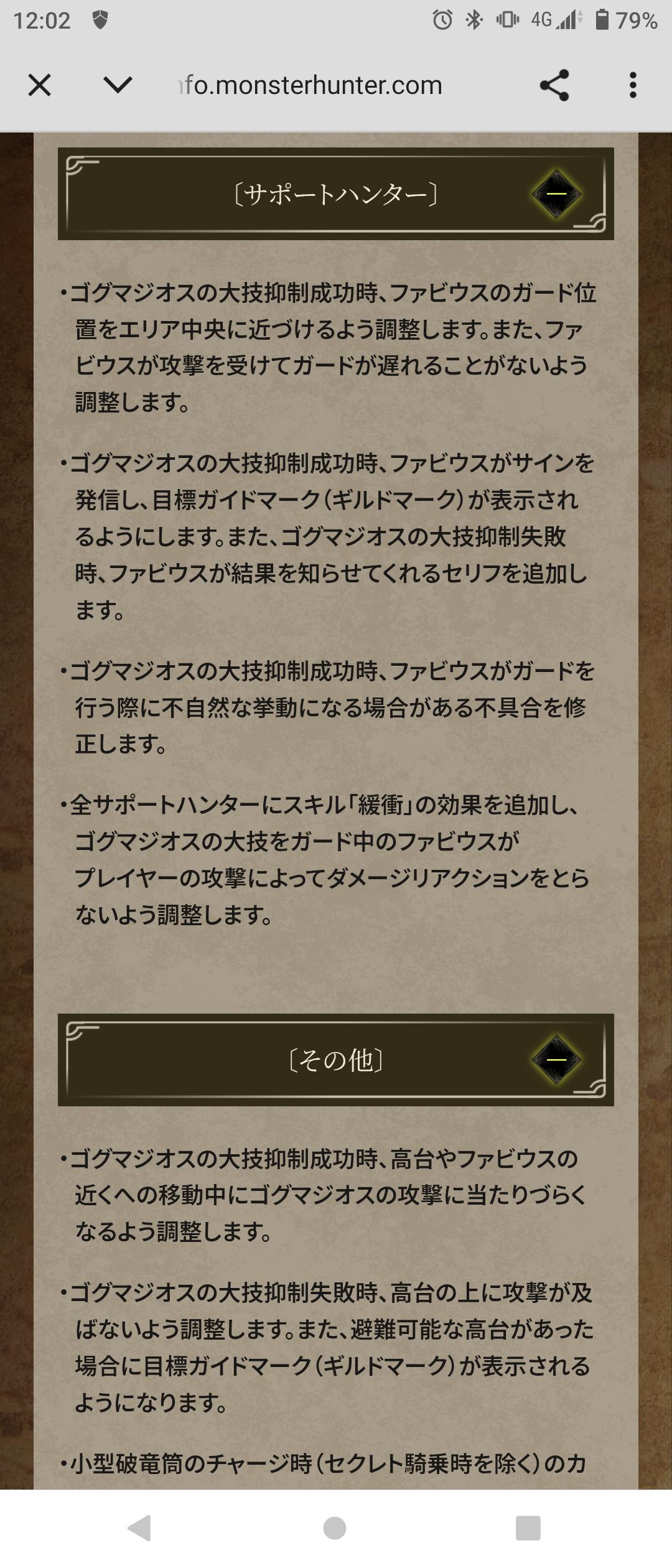Open recent apps overview
Viewport: 672px width, 1568px height.
[x=528, y=1528]
